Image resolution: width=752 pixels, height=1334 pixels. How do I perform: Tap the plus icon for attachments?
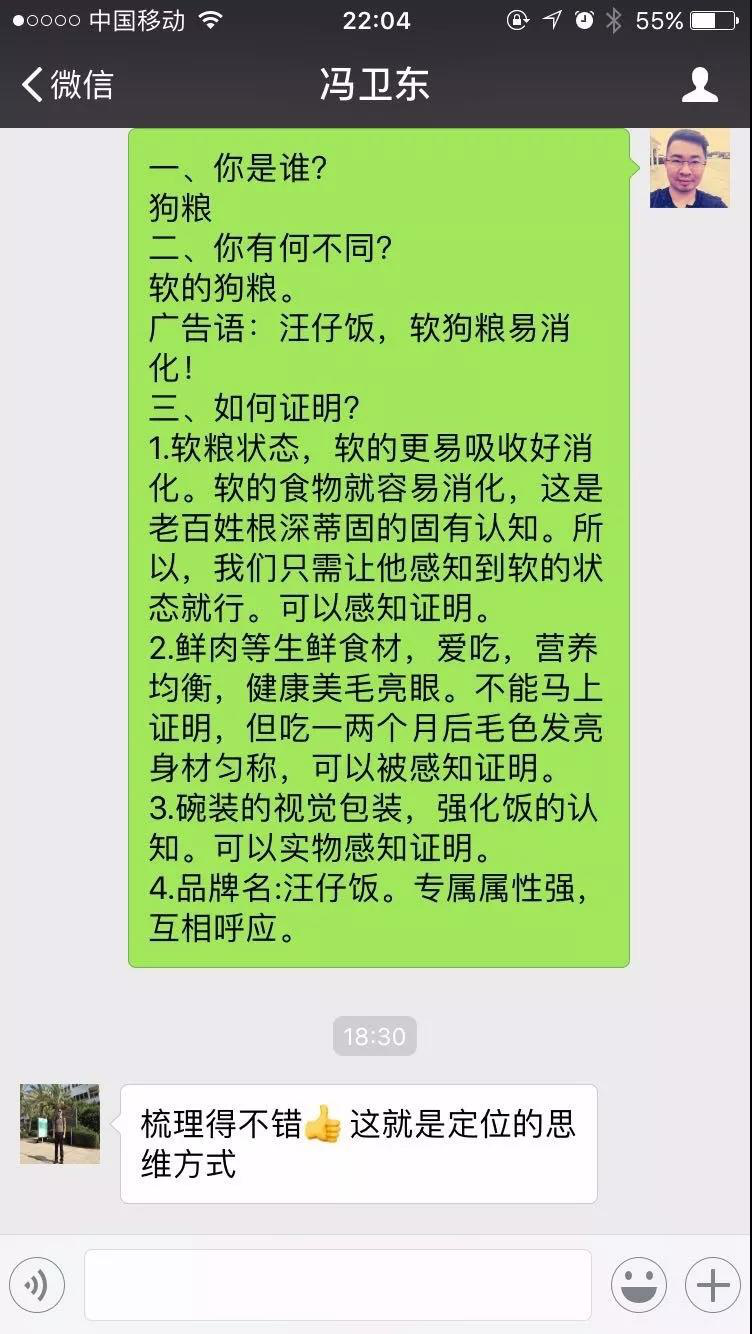tap(711, 1284)
